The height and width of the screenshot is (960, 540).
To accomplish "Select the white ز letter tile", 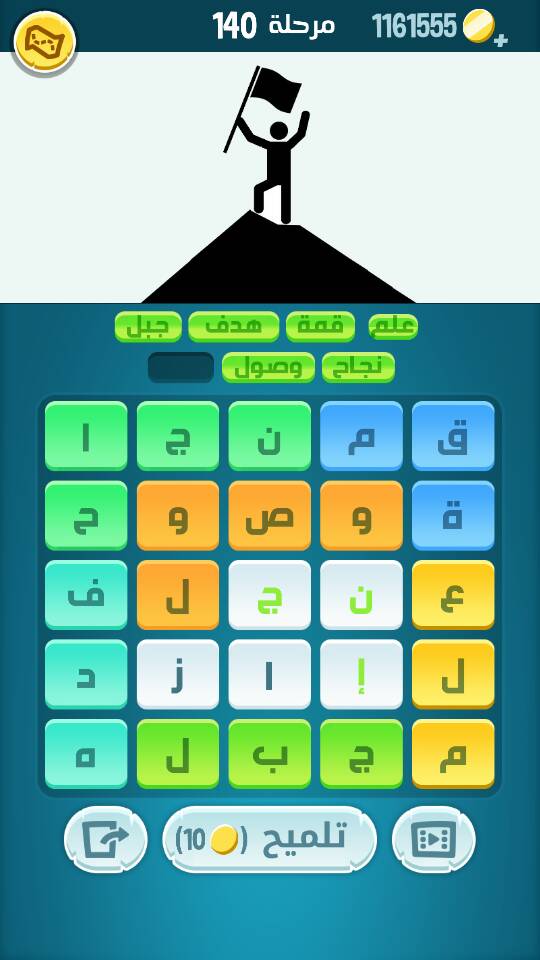I will click(x=178, y=675).
